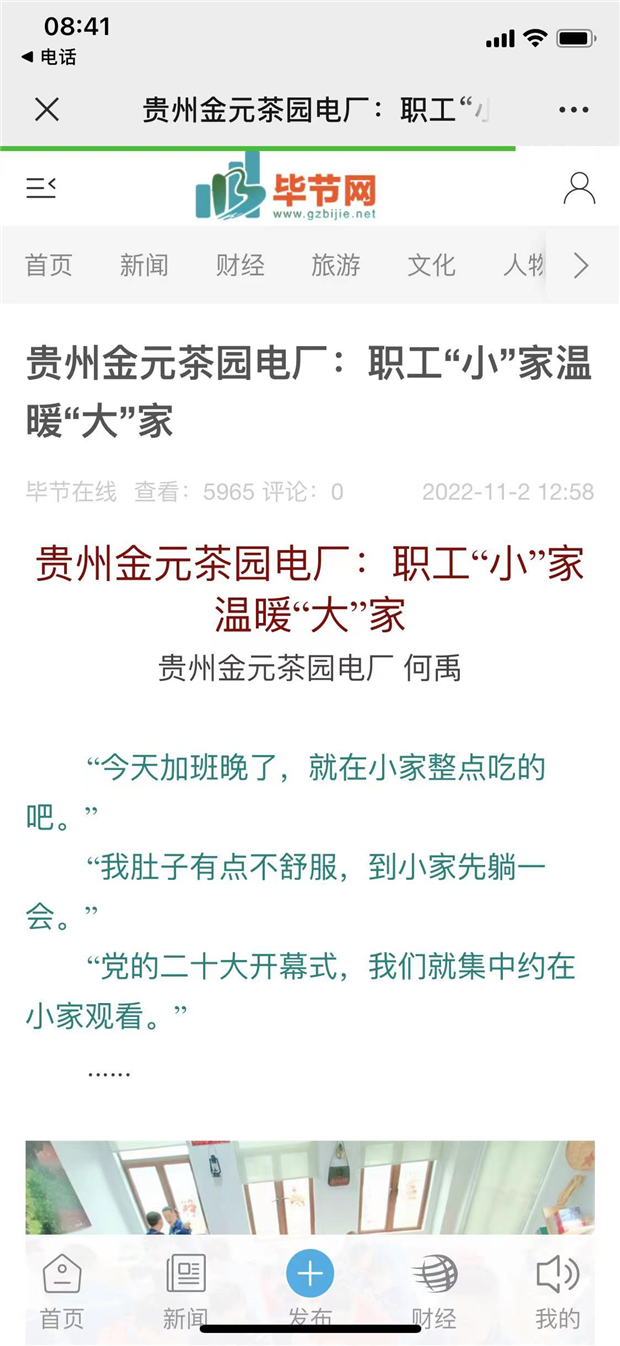
Task: Close the in-app browser page
Action: coord(47,109)
